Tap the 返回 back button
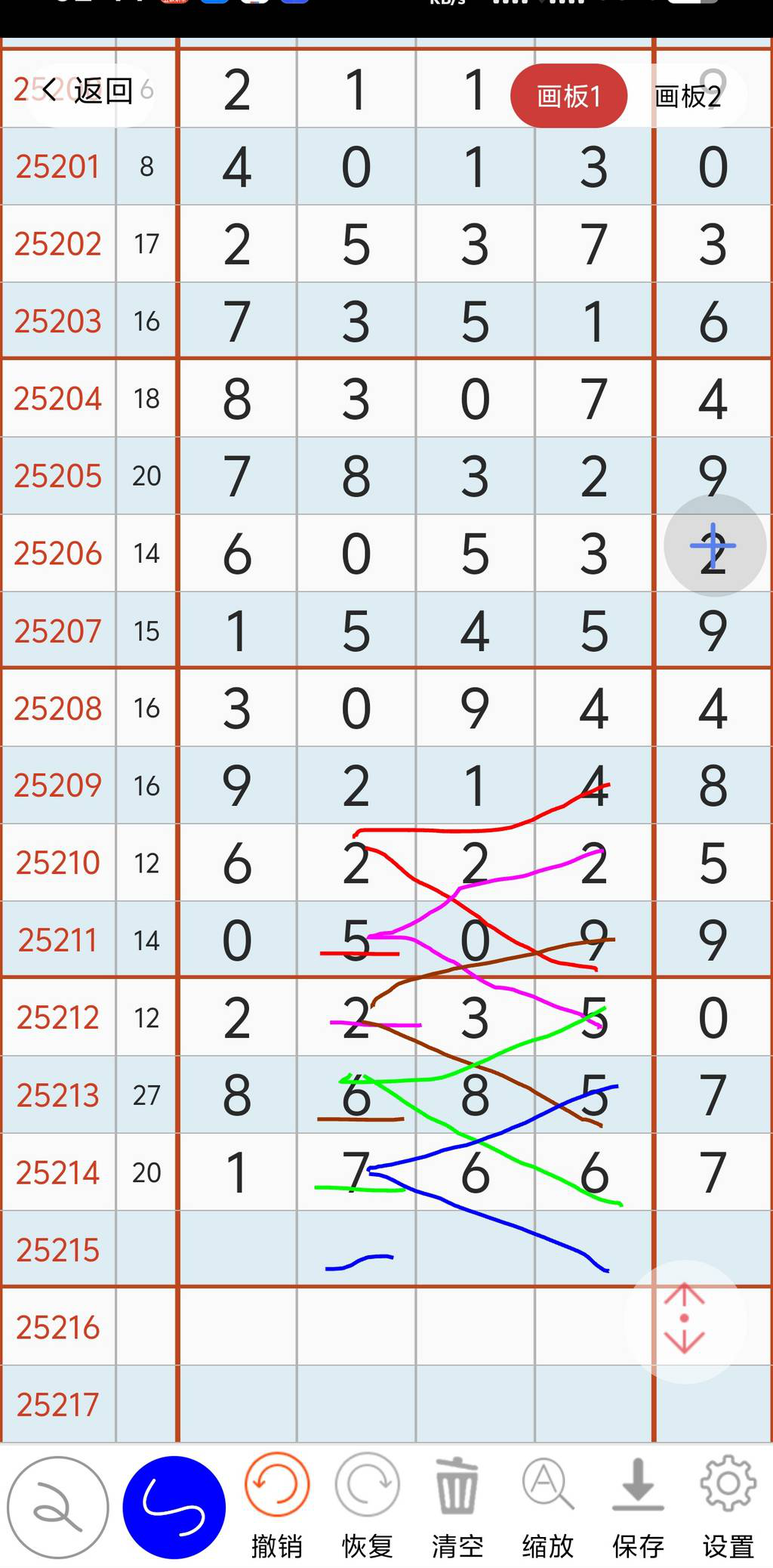 (x=88, y=91)
